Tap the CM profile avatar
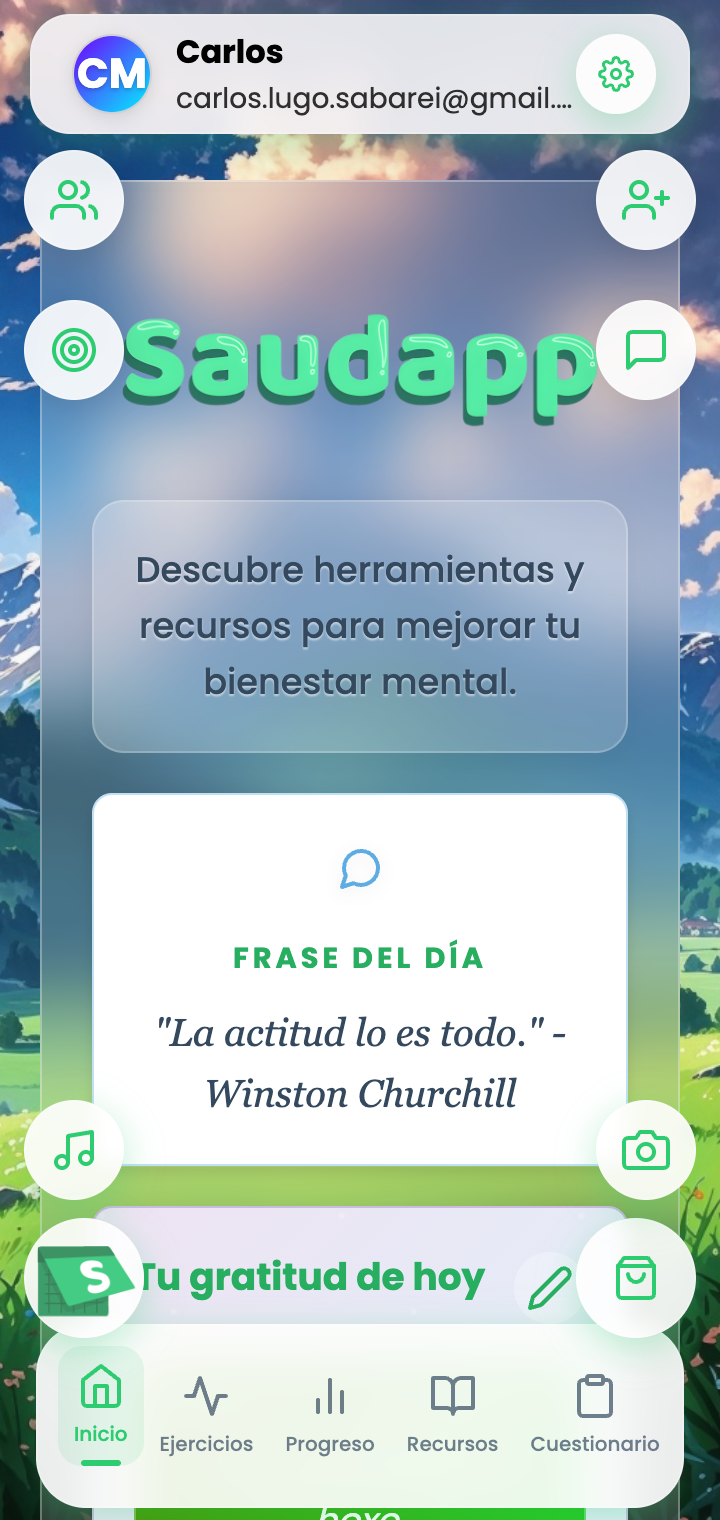 coord(112,73)
